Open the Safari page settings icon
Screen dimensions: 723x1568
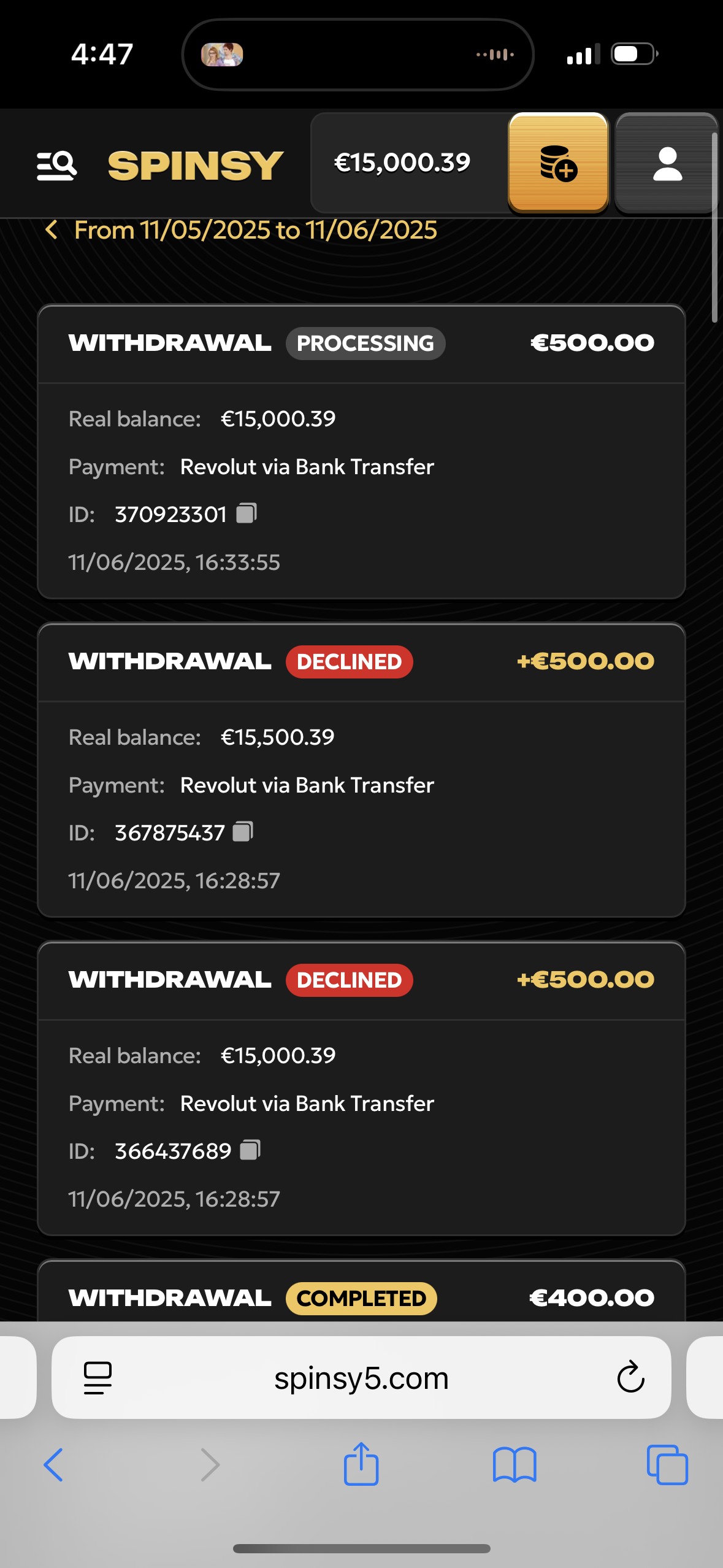pos(98,1378)
